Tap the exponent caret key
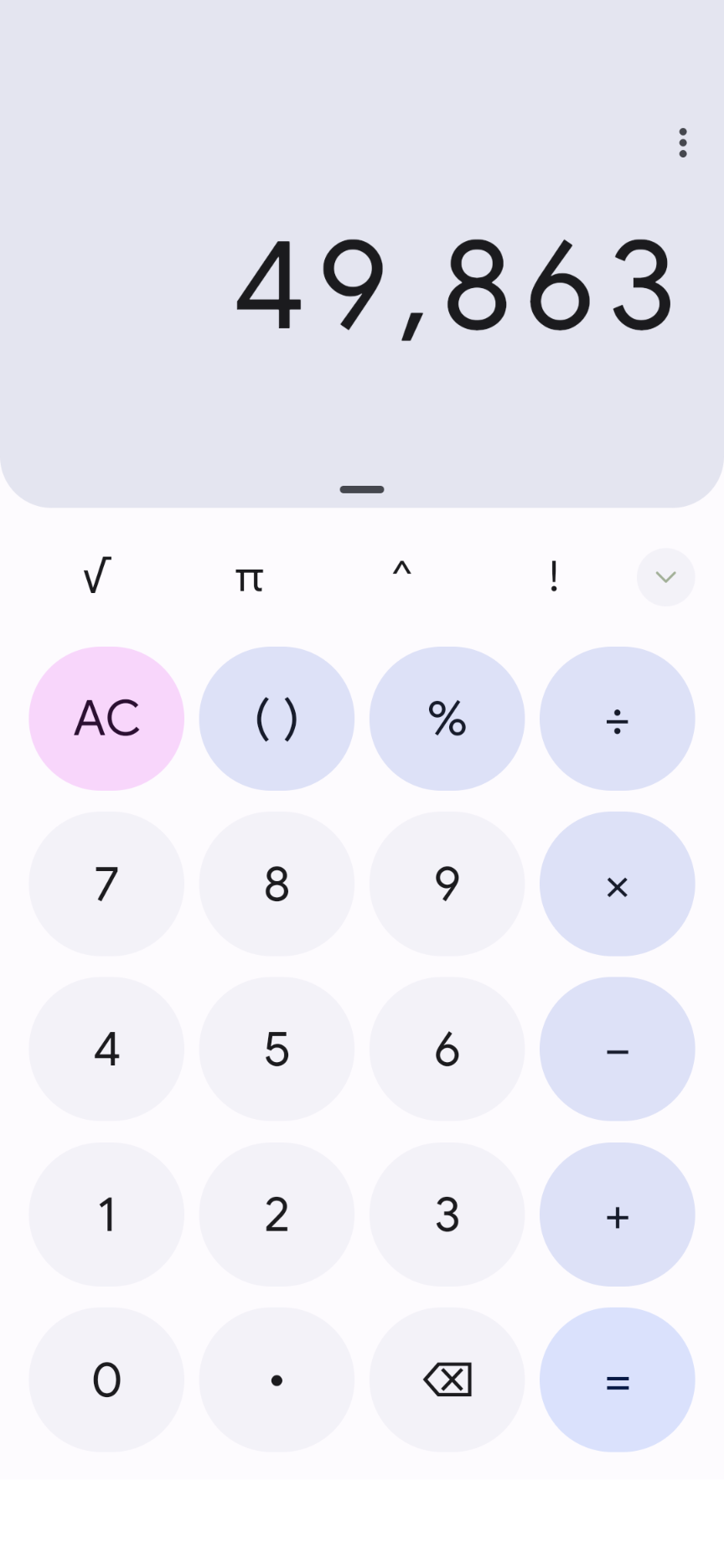Viewport: 724px width, 1568px height. click(x=401, y=575)
